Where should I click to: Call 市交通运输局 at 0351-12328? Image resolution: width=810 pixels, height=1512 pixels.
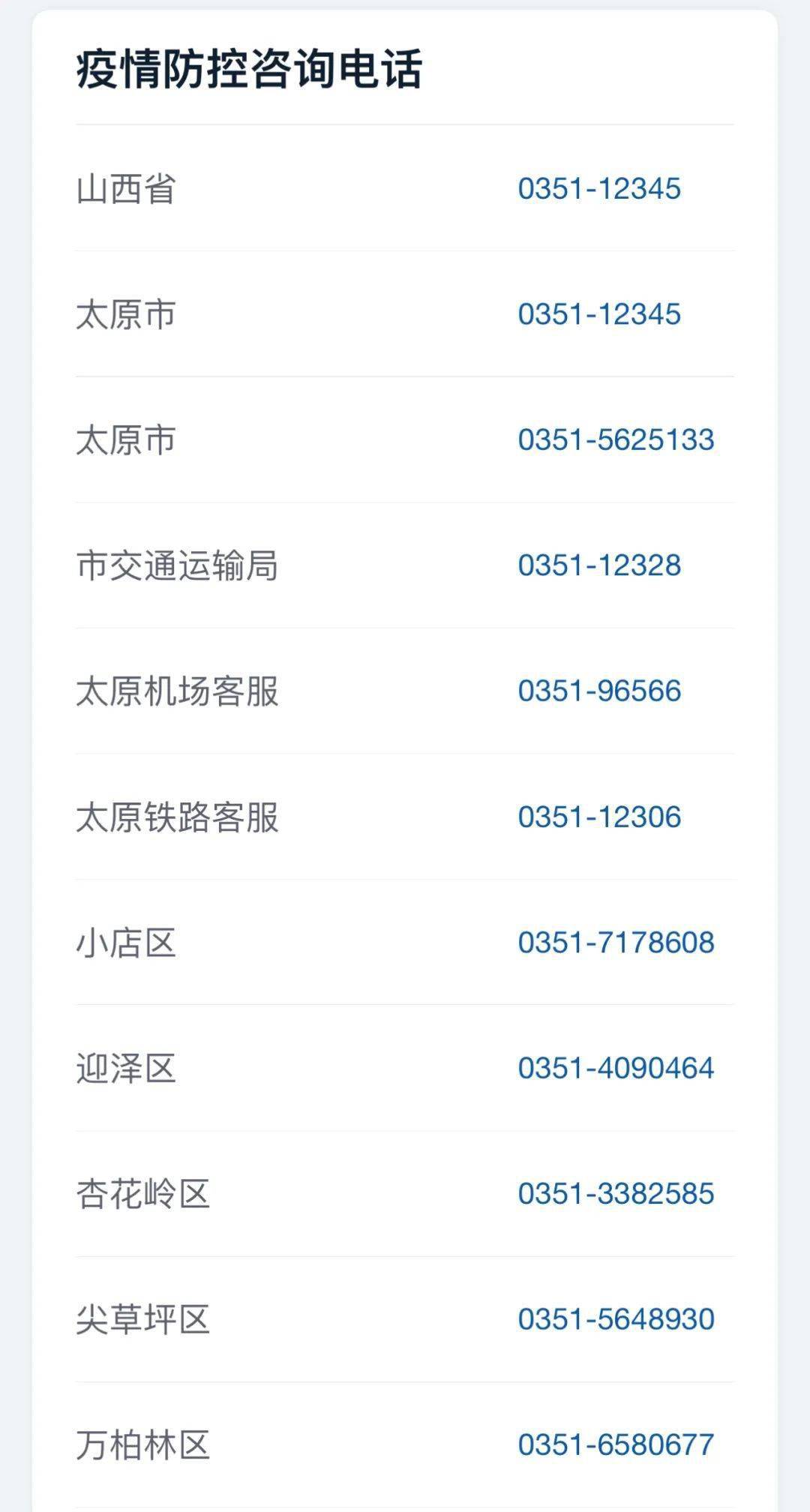coord(599,565)
